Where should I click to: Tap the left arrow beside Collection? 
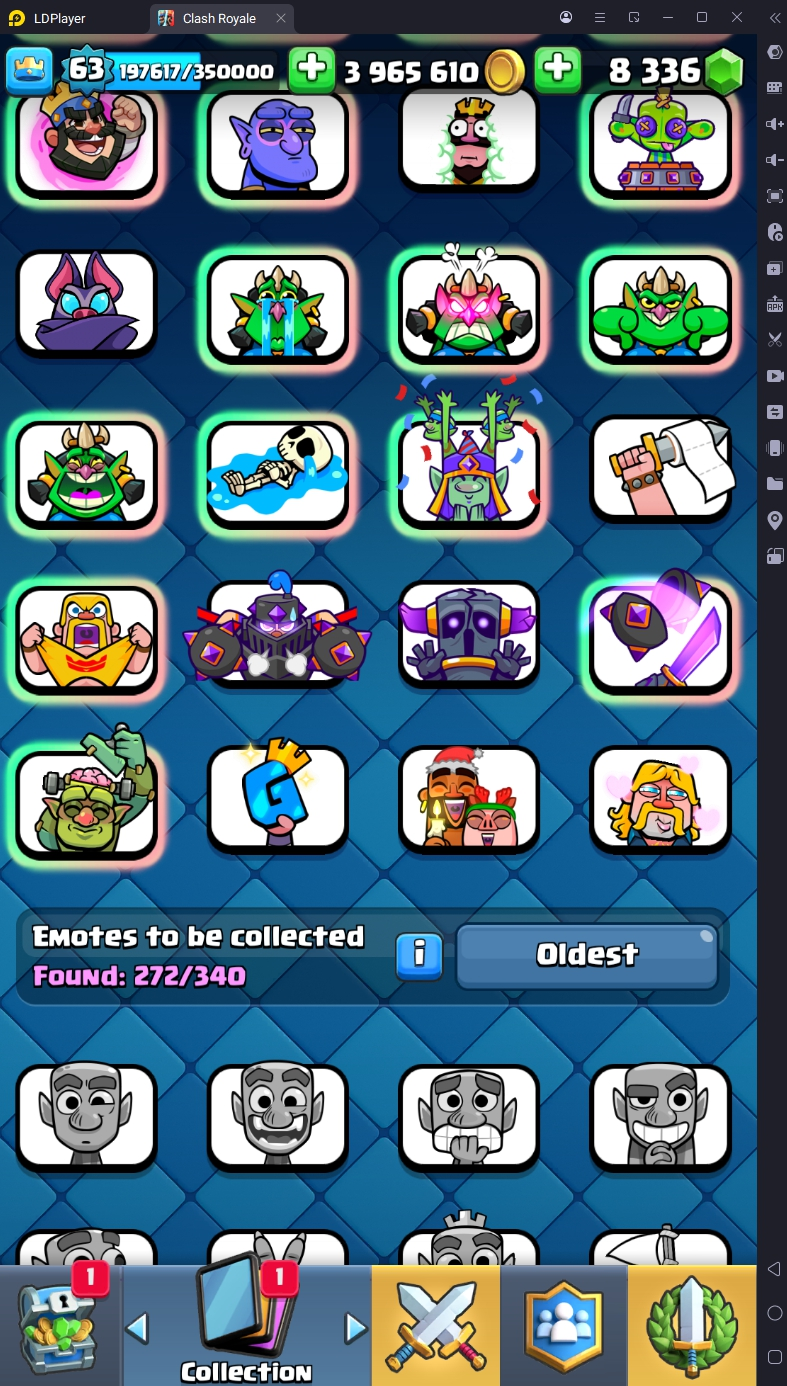click(137, 1328)
